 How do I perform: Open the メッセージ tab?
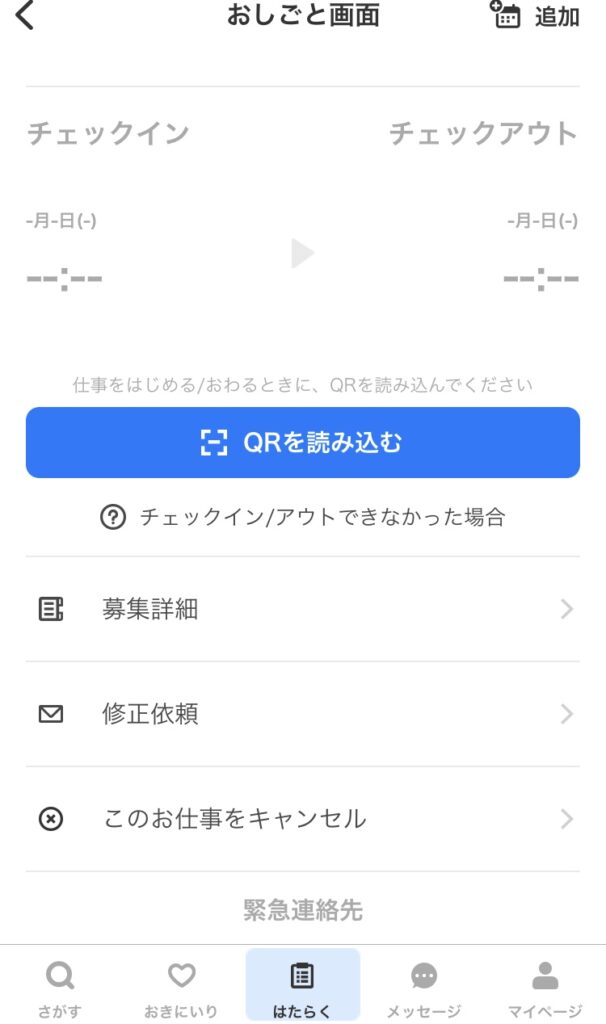(424, 989)
